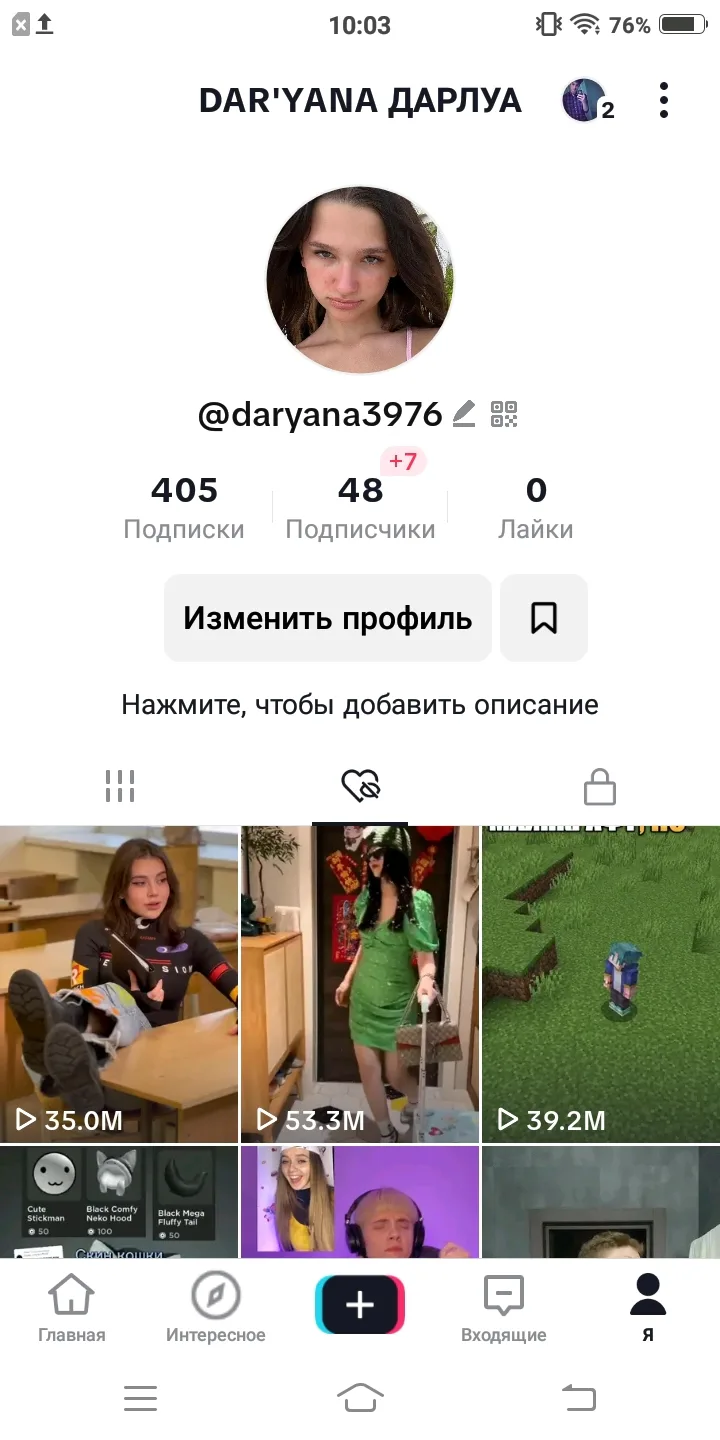Viewport: 720px width, 1440px height.
Task: Tap Изменить профиль button
Action: click(x=327, y=618)
